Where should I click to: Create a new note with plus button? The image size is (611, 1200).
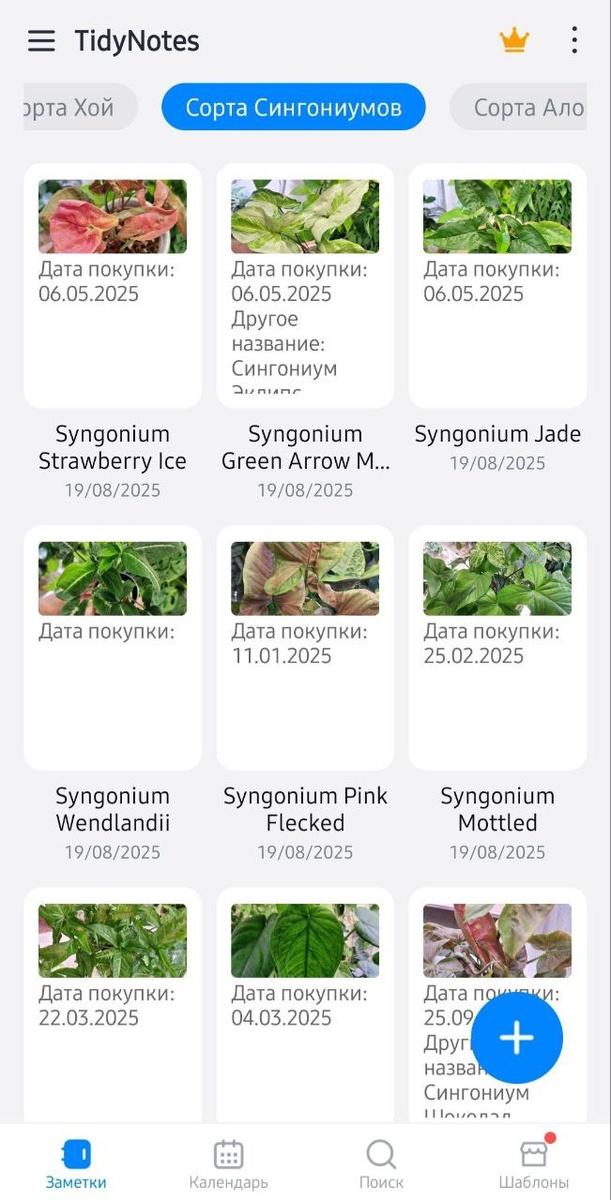click(517, 1038)
